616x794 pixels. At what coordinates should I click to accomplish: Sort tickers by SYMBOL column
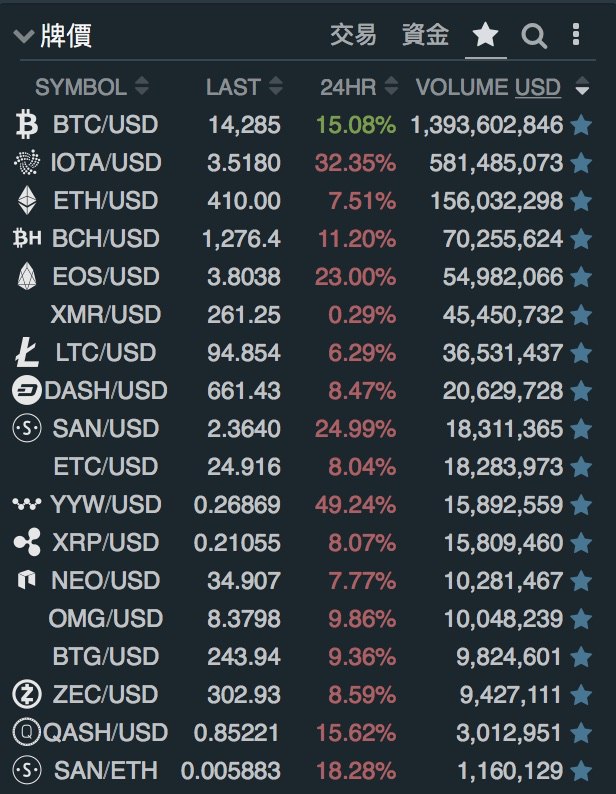point(92,87)
